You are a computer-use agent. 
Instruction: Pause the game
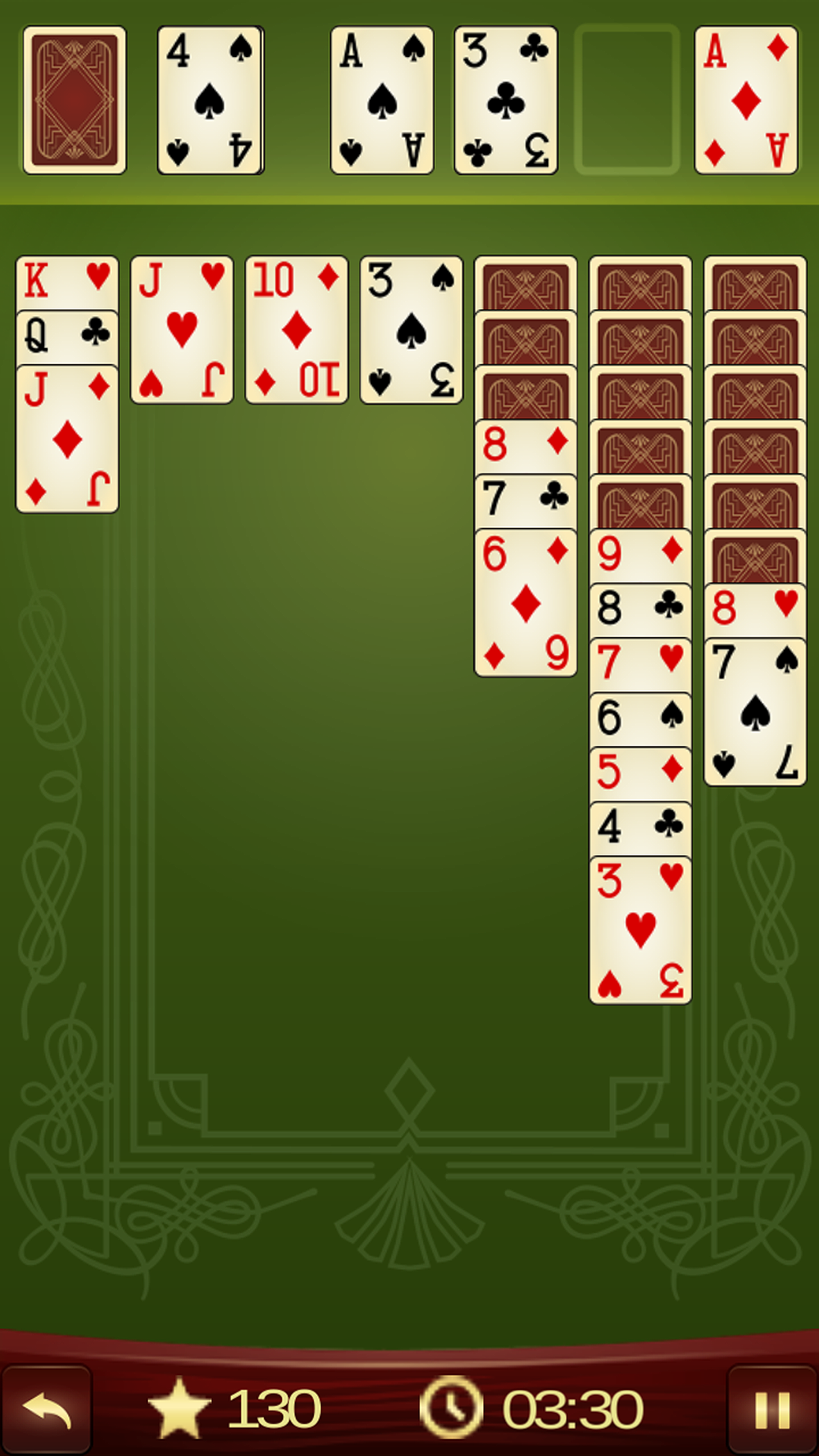(x=772, y=1409)
